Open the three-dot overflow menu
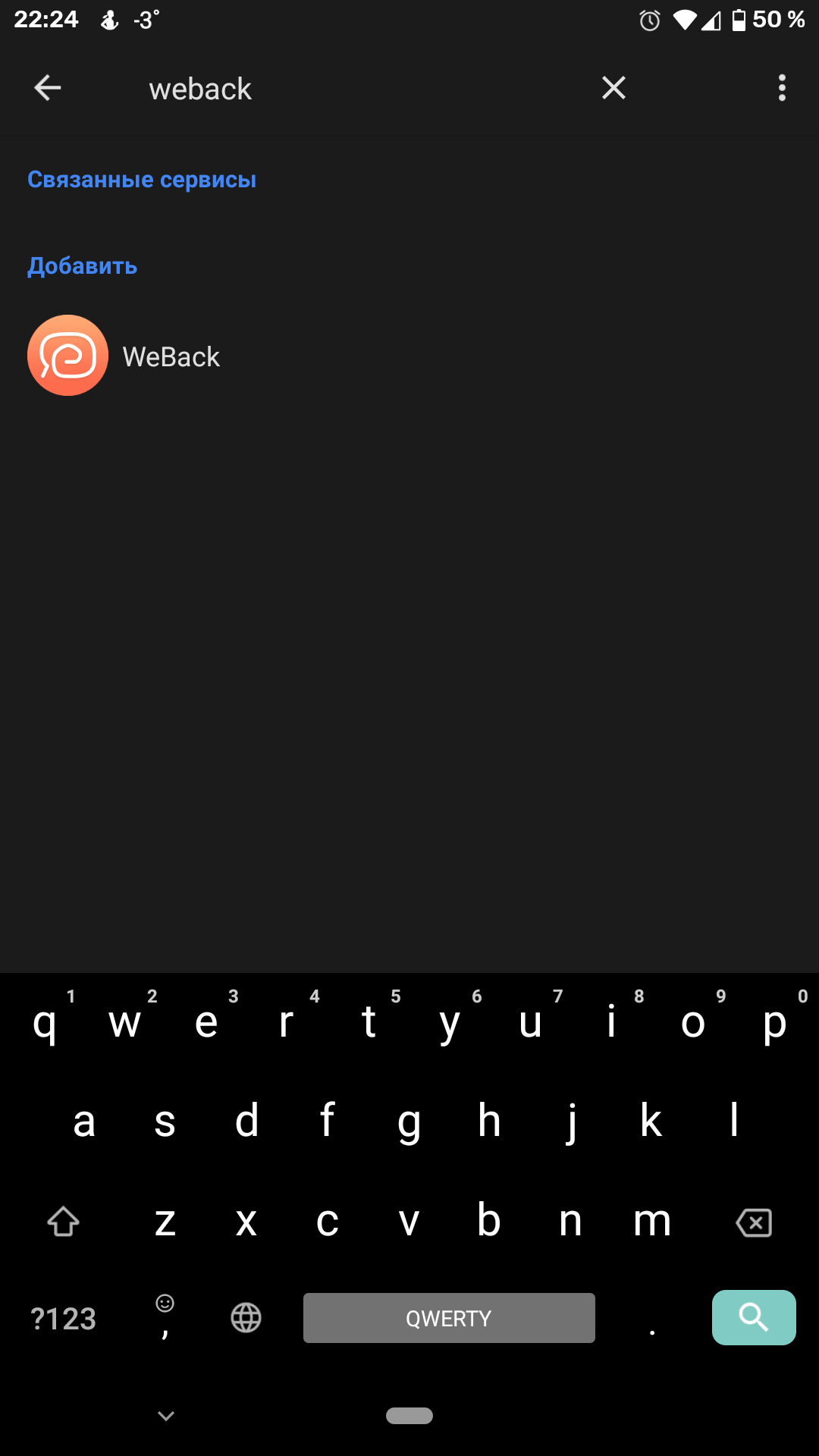This screenshot has width=819, height=1456. click(782, 88)
